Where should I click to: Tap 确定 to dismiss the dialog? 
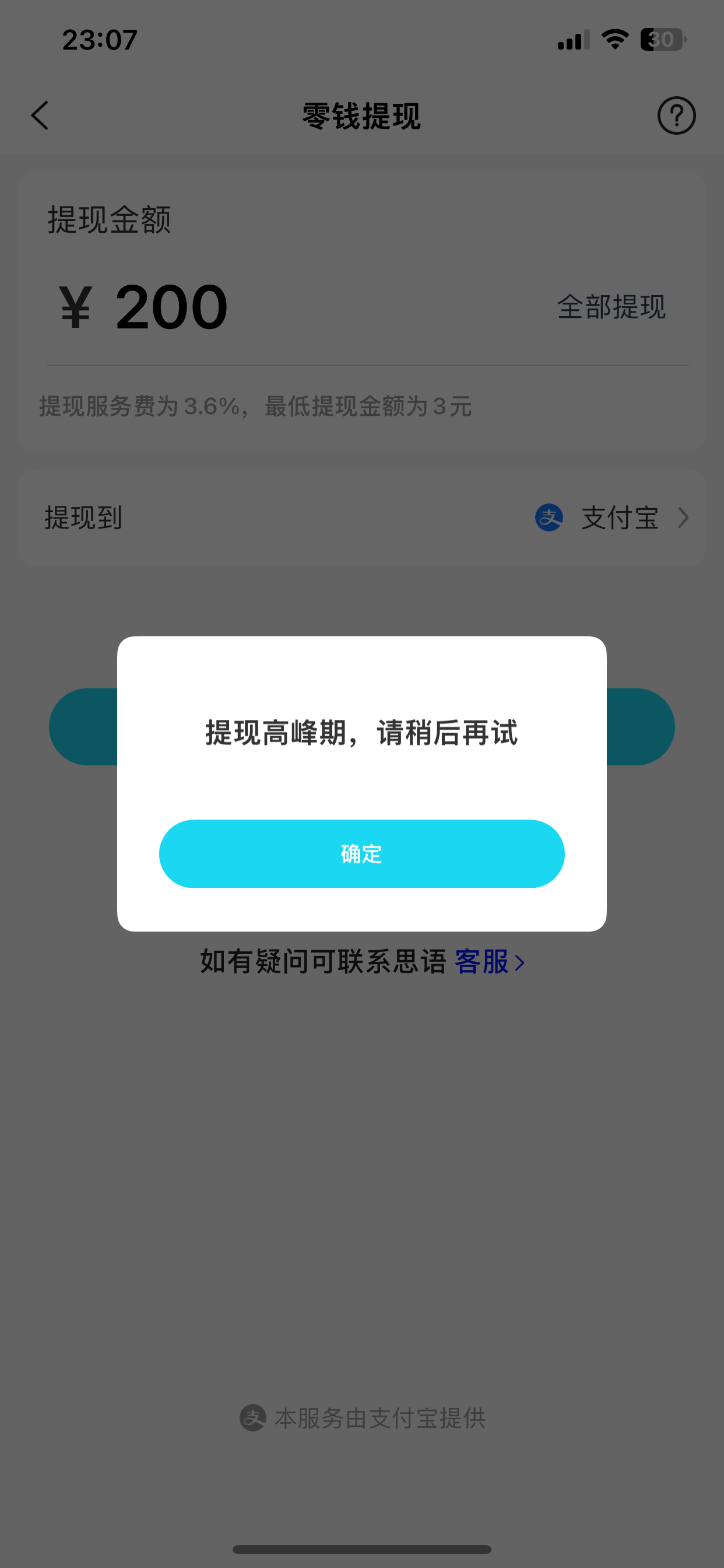pyautogui.click(x=361, y=853)
